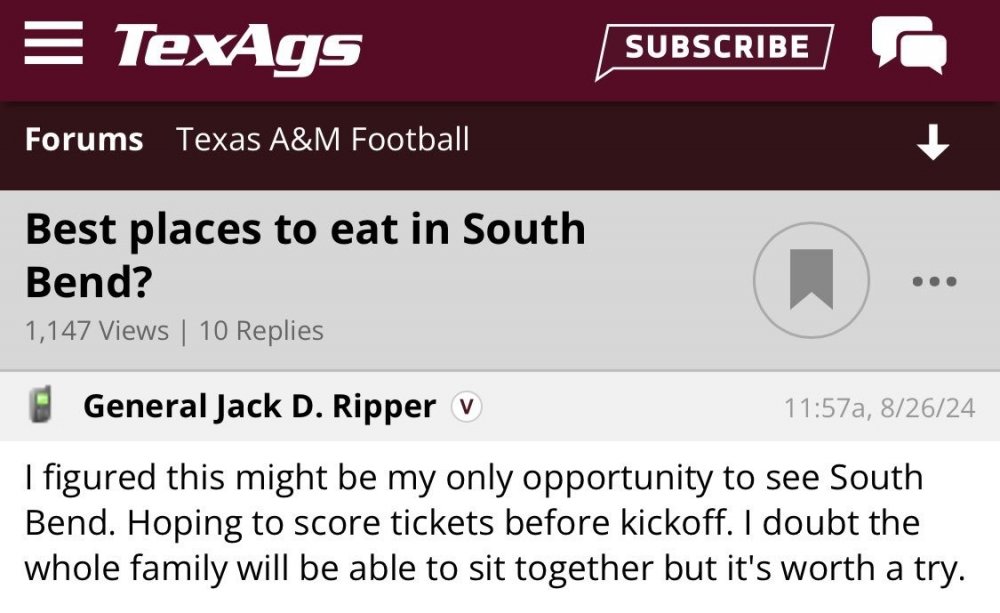Open the thread's three-dot options menu

coord(935,282)
